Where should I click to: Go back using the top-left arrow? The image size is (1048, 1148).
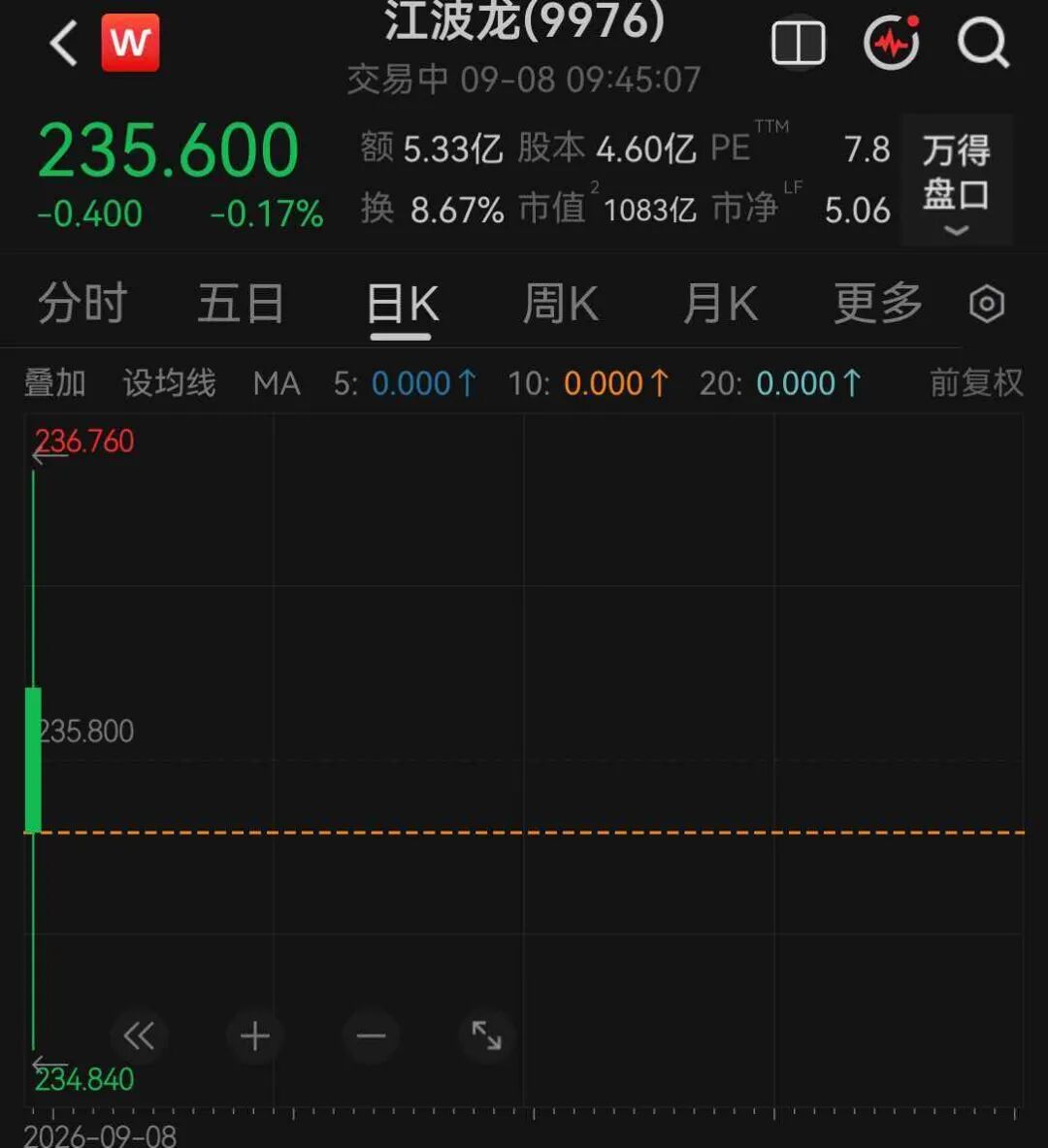click(x=64, y=44)
